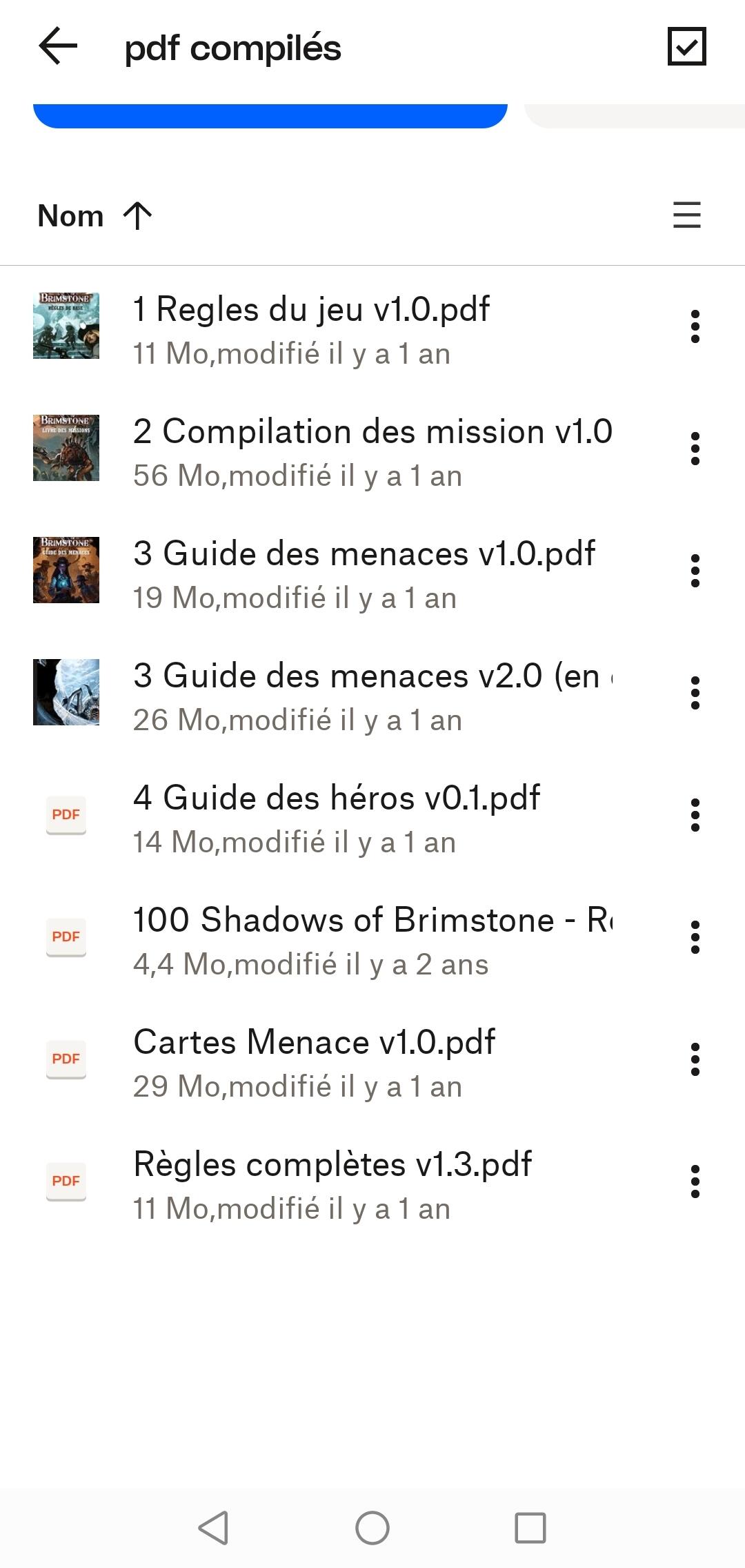Show more actions for 2 Compilation des mission
The image size is (745, 1568).
695,449
